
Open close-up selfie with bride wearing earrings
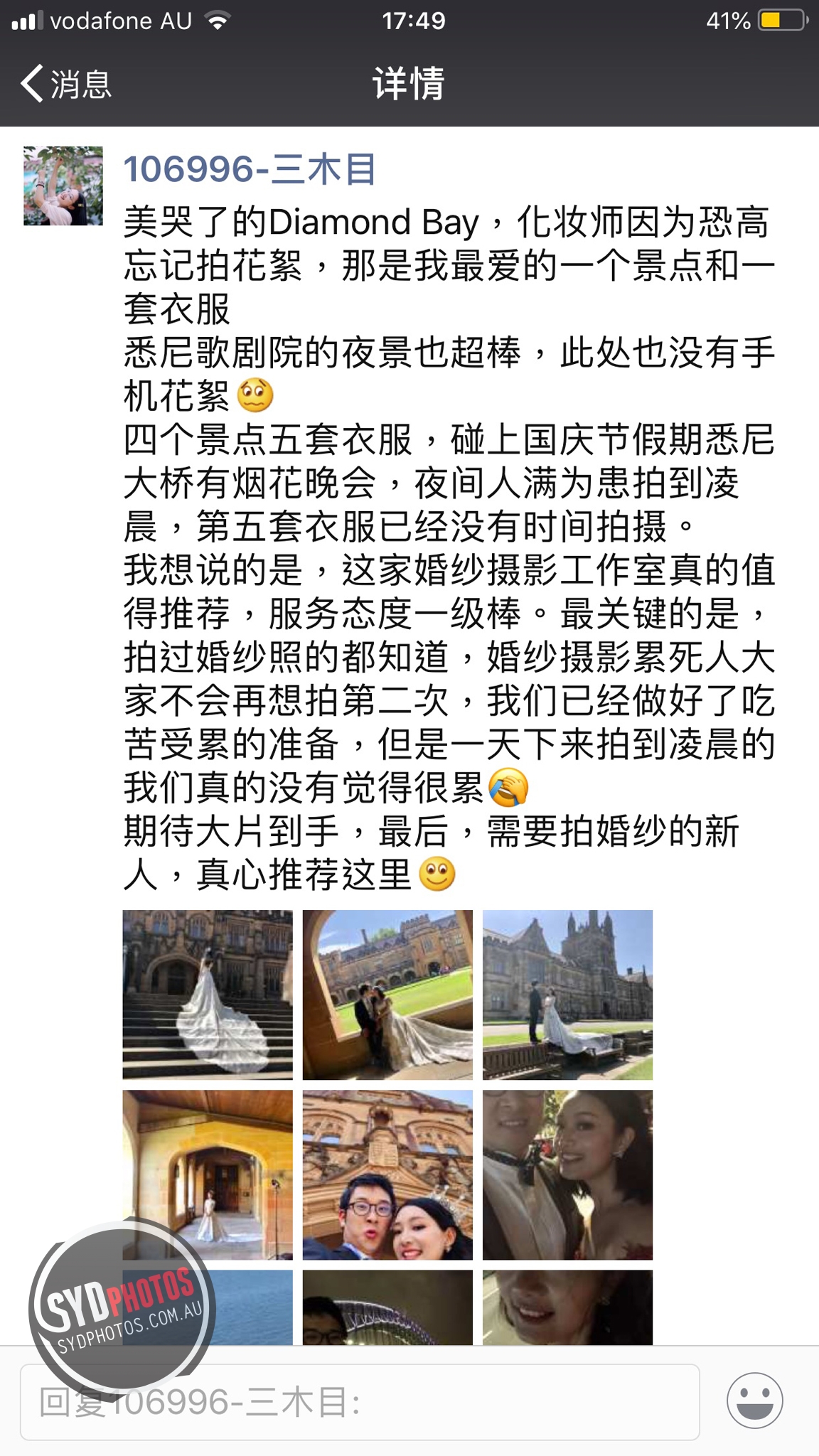[567, 1174]
